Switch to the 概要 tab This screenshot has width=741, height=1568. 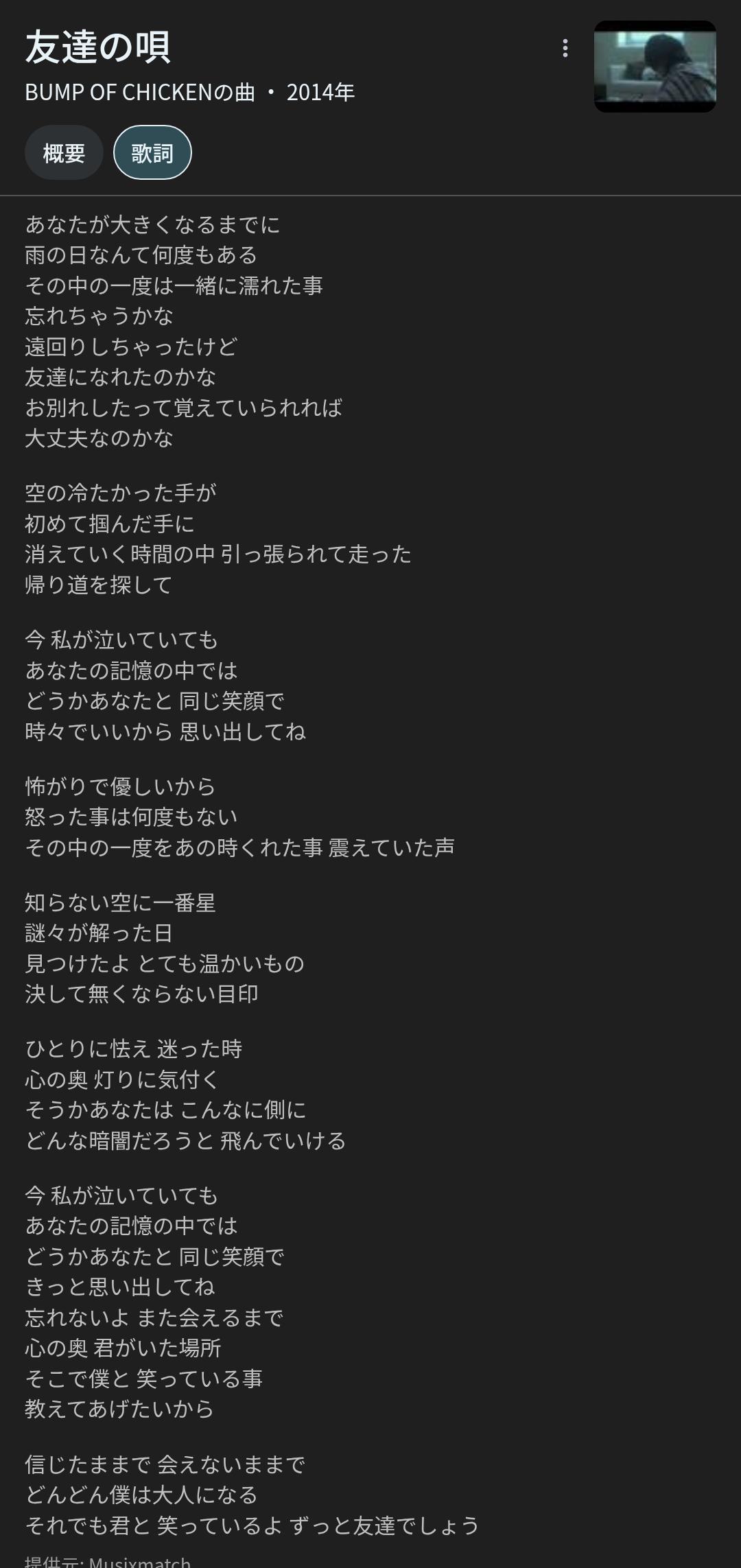pos(64,153)
